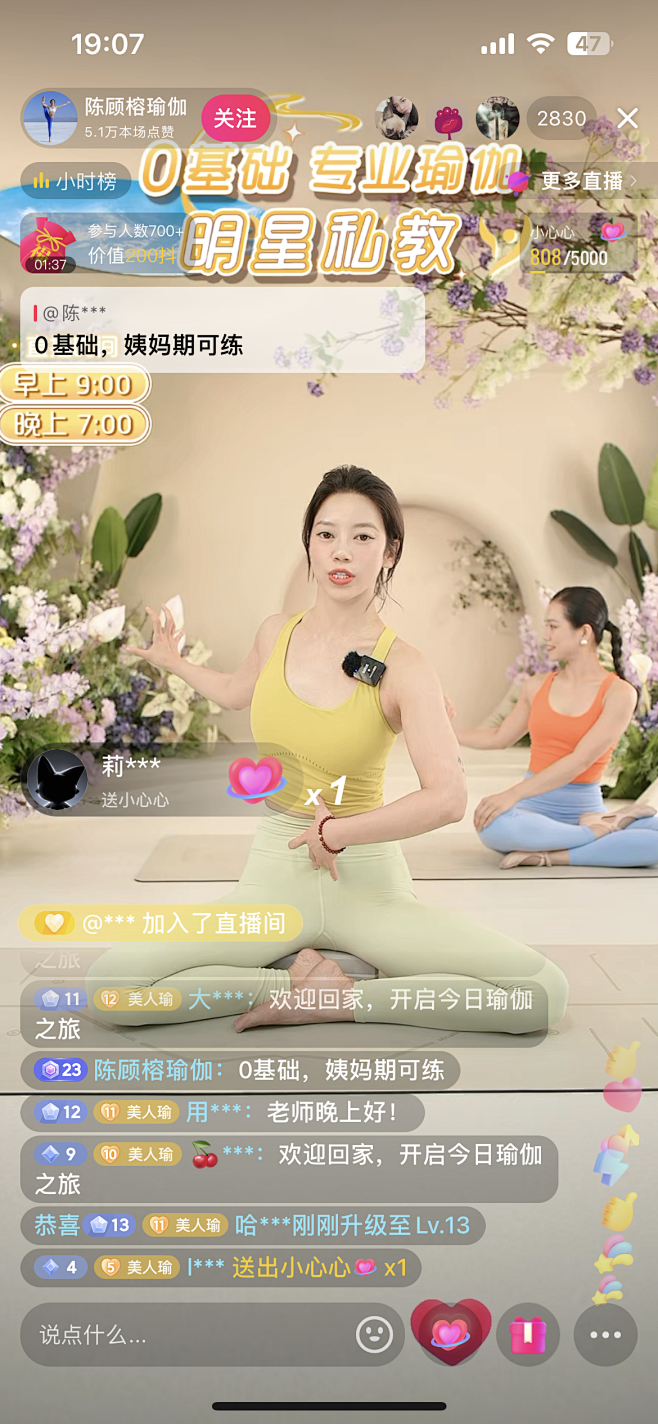Open the emoji picker in comment bar
The height and width of the screenshot is (1424, 658).
375,1334
